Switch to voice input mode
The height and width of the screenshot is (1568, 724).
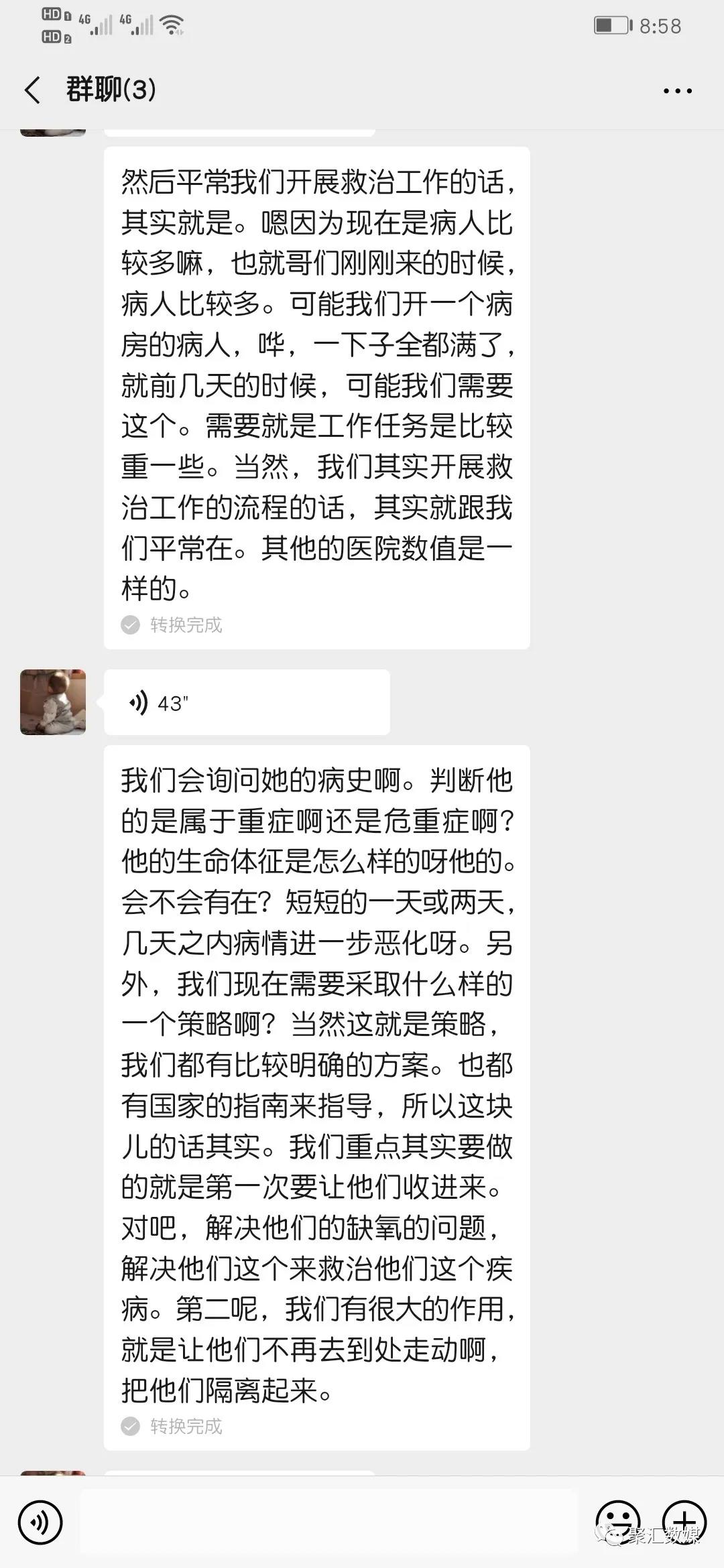click(40, 1522)
